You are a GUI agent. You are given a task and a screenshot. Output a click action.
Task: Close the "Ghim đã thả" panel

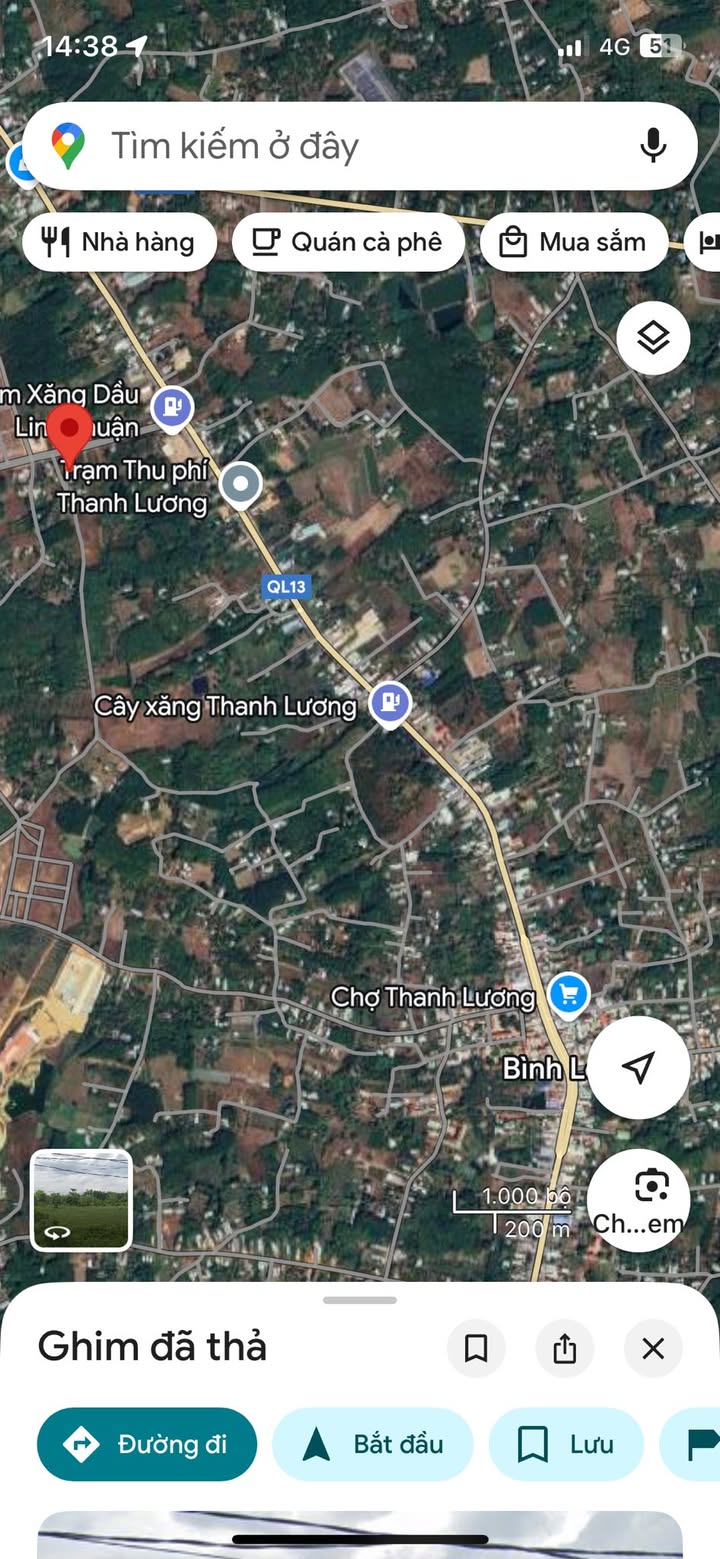pos(653,1348)
